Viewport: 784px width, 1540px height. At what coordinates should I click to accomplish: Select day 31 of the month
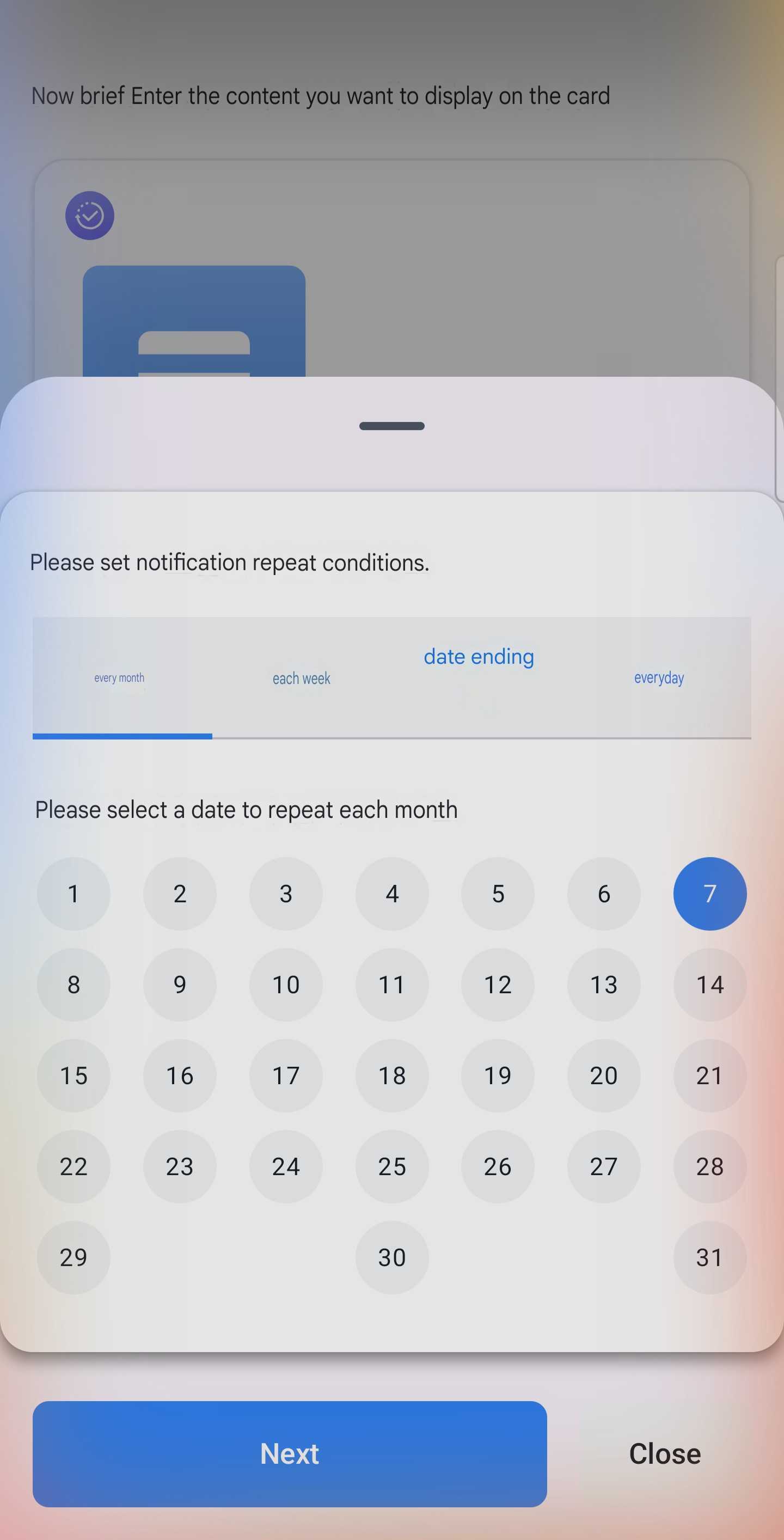click(709, 1257)
